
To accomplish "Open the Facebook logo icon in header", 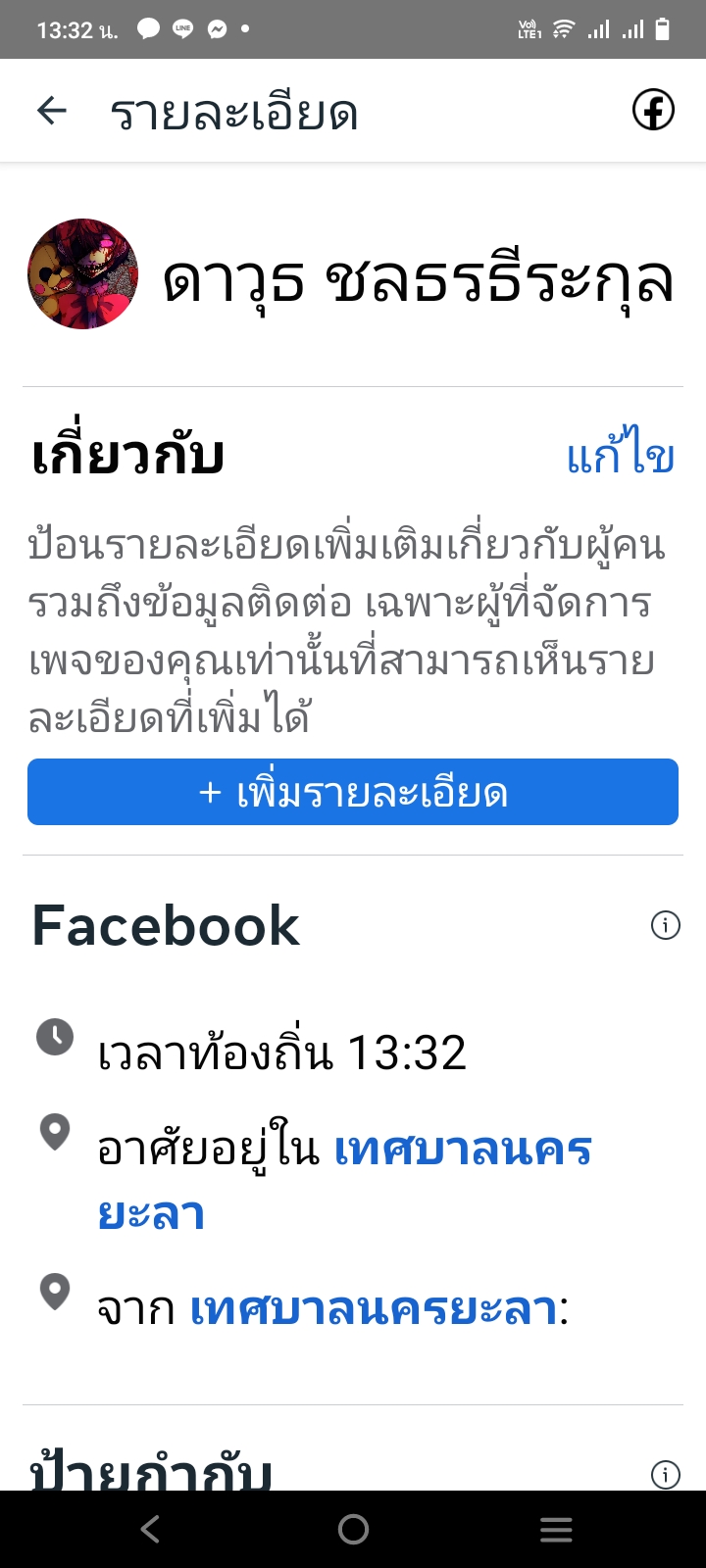I will point(653,110).
